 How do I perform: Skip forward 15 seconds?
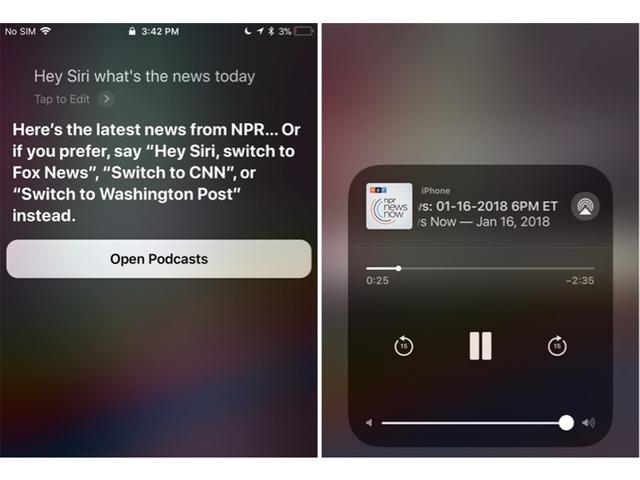(557, 346)
